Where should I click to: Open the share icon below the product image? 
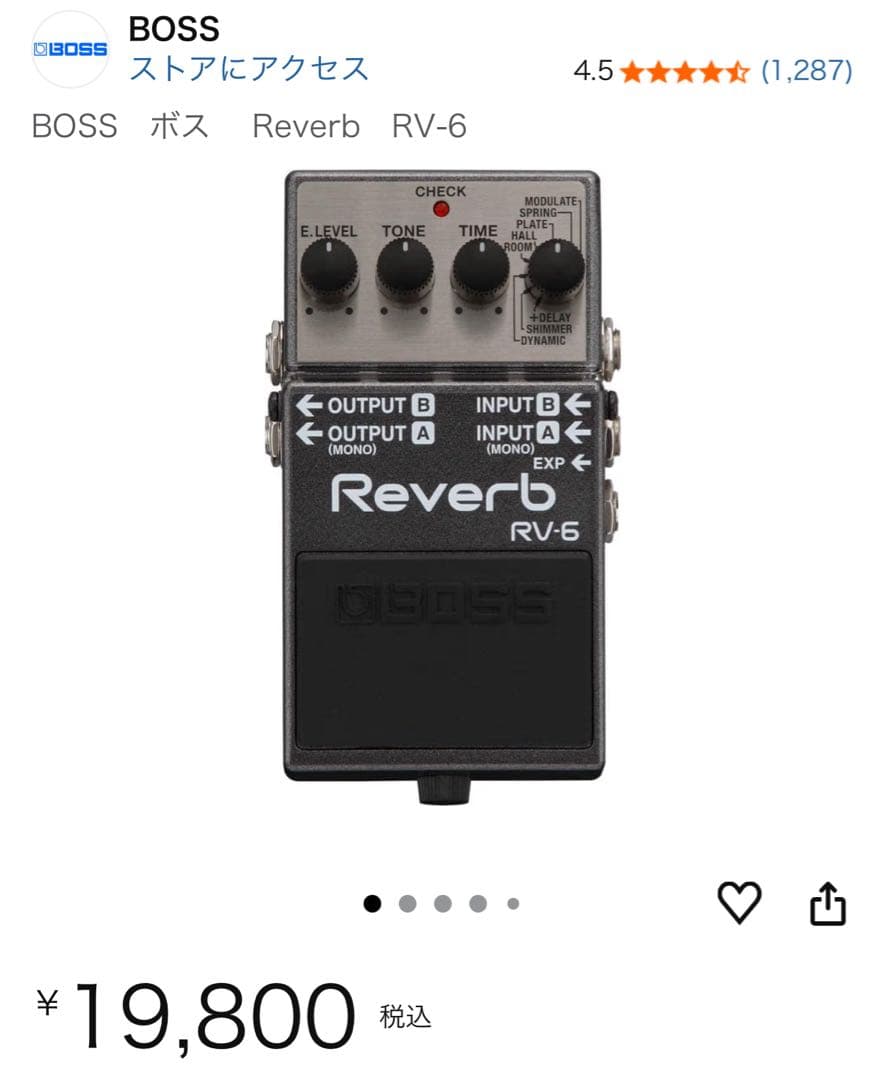(827, 903)
